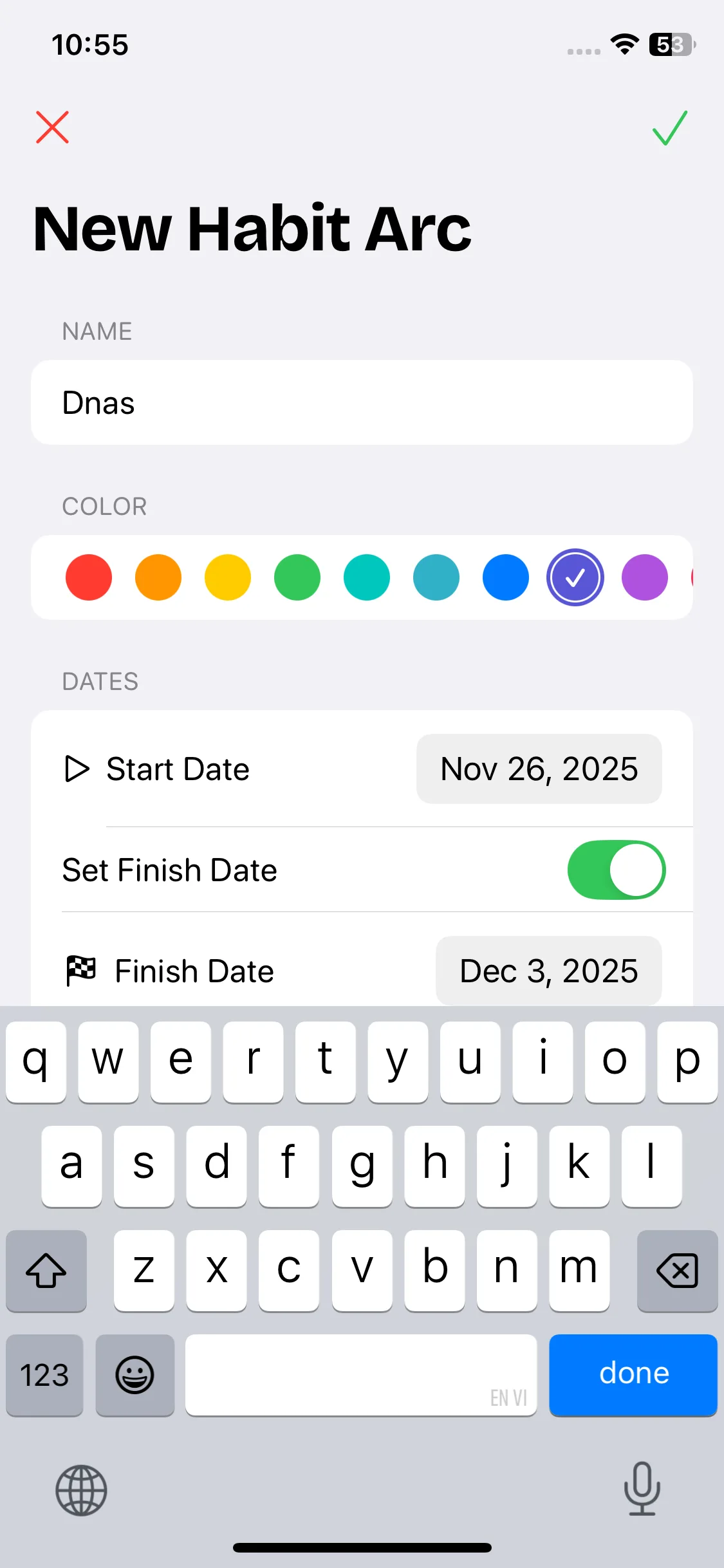Hit the backspace key on the keyboard
The height and width of the screenshot is (1568, 724).
677,1271
